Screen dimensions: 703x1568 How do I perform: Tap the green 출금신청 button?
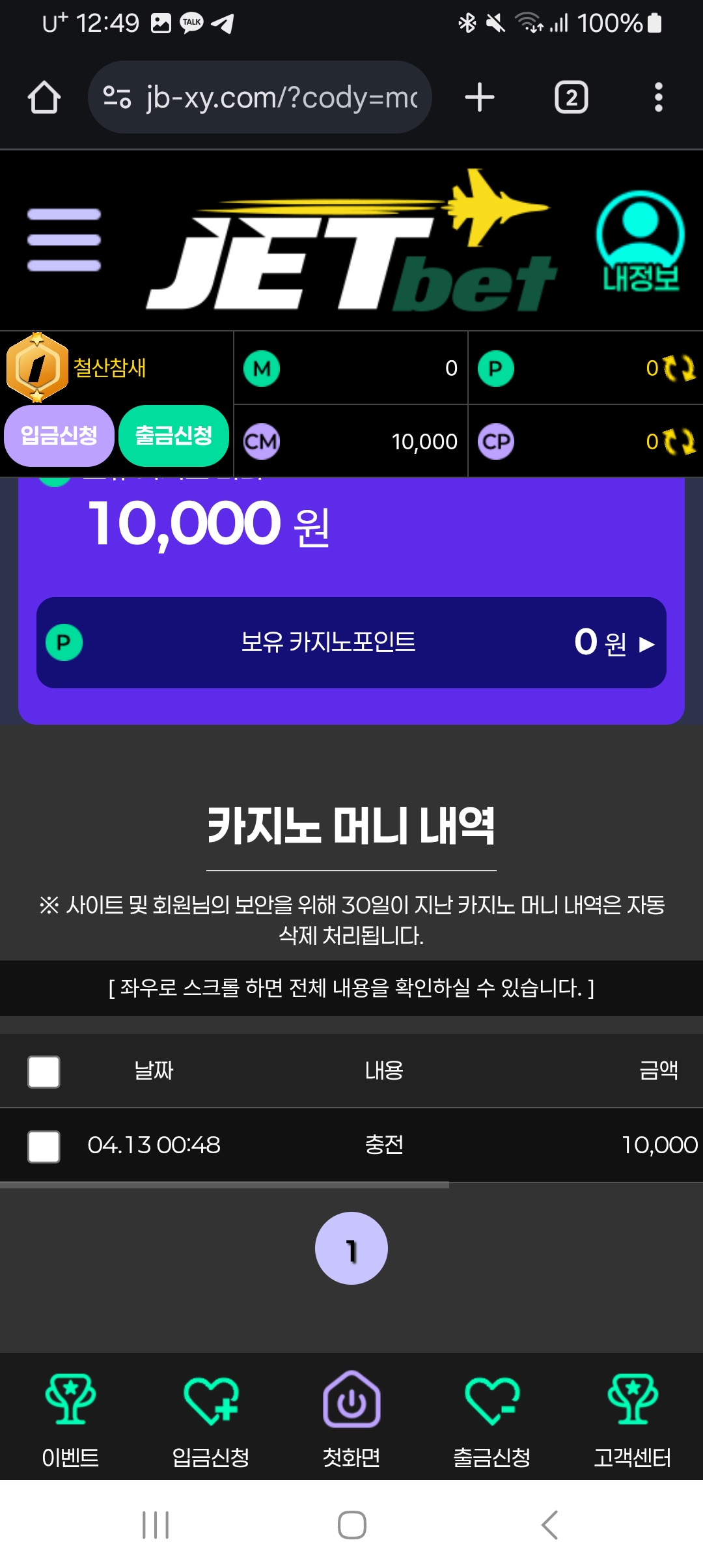click(x=174, y=436)
